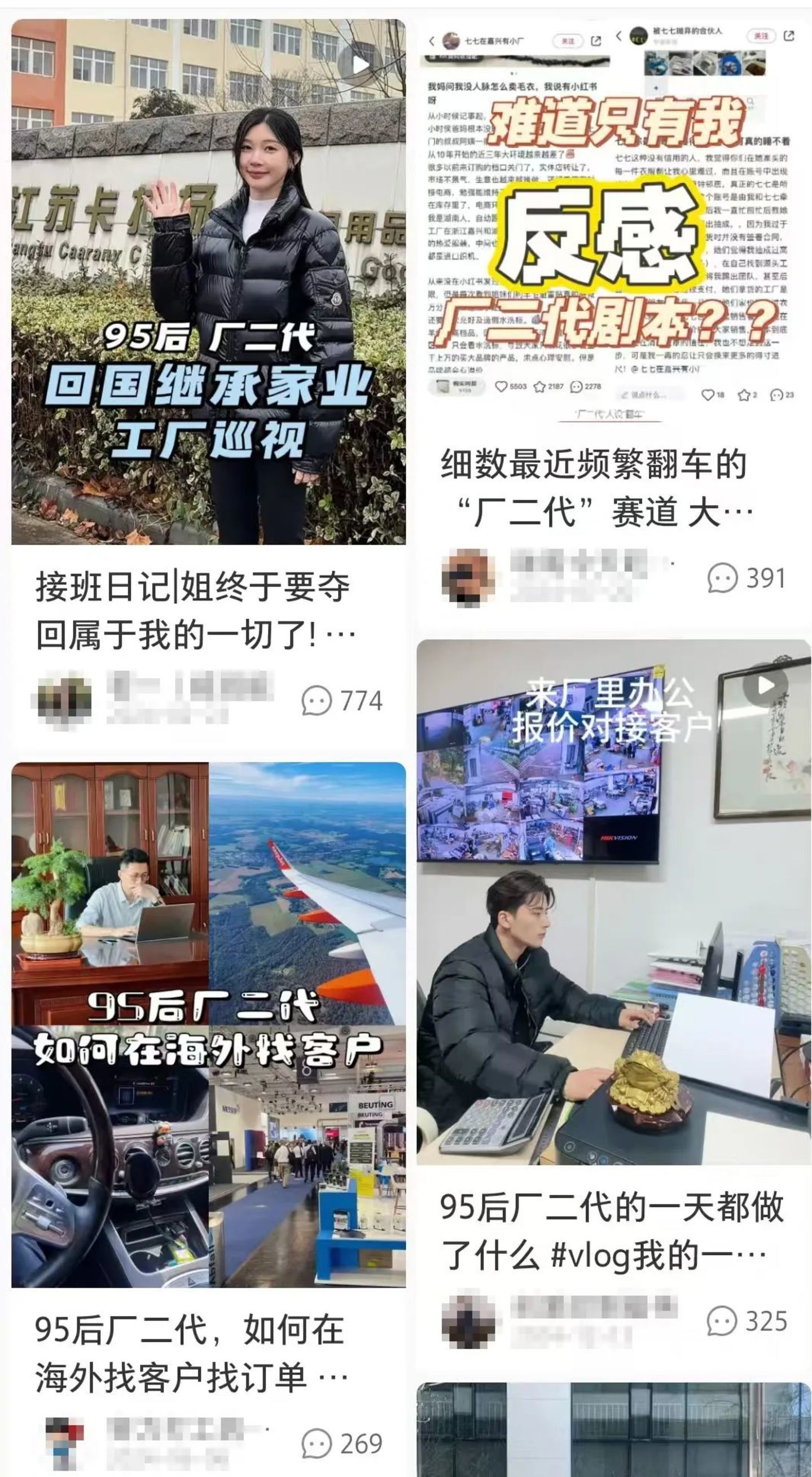
Task: View the author profile under the 接班日记 post
Action: click(64, 700)
